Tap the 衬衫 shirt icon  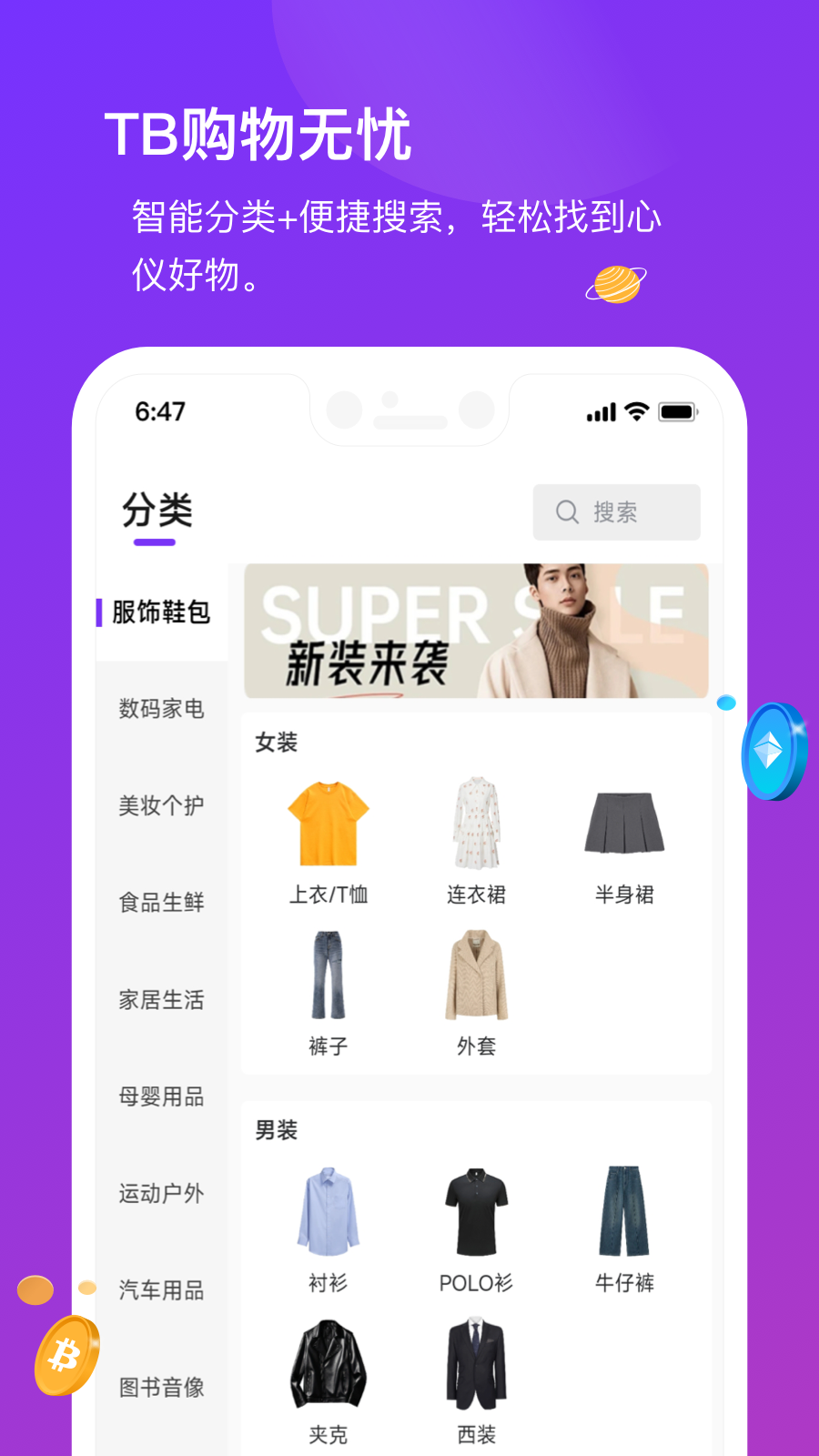(x=329, y=1210)
